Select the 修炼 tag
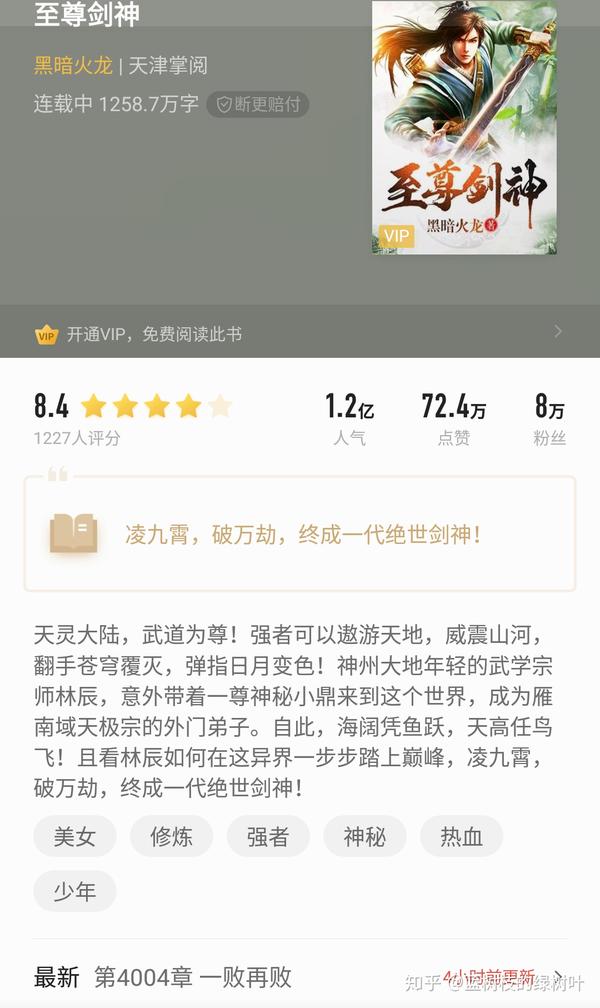 [171, 836]
